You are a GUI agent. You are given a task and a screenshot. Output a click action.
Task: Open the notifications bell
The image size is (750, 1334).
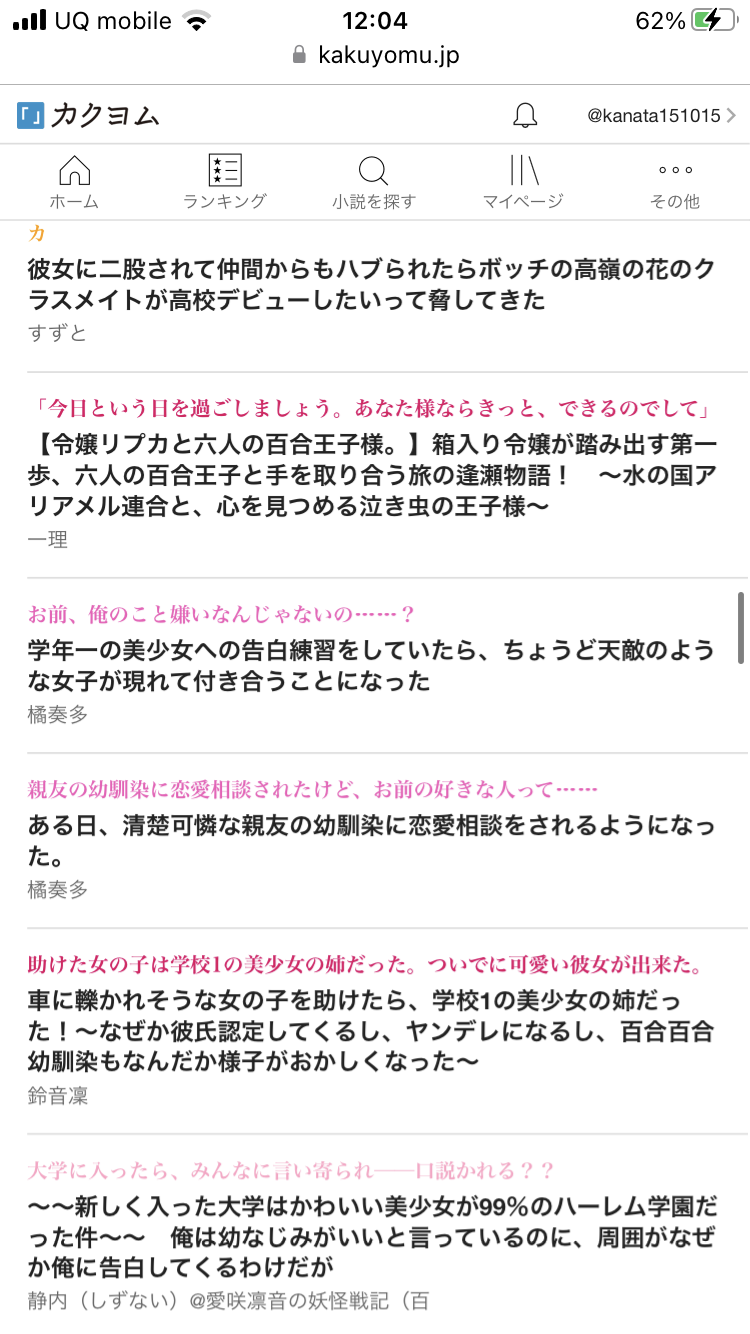(x=525, y=116)
